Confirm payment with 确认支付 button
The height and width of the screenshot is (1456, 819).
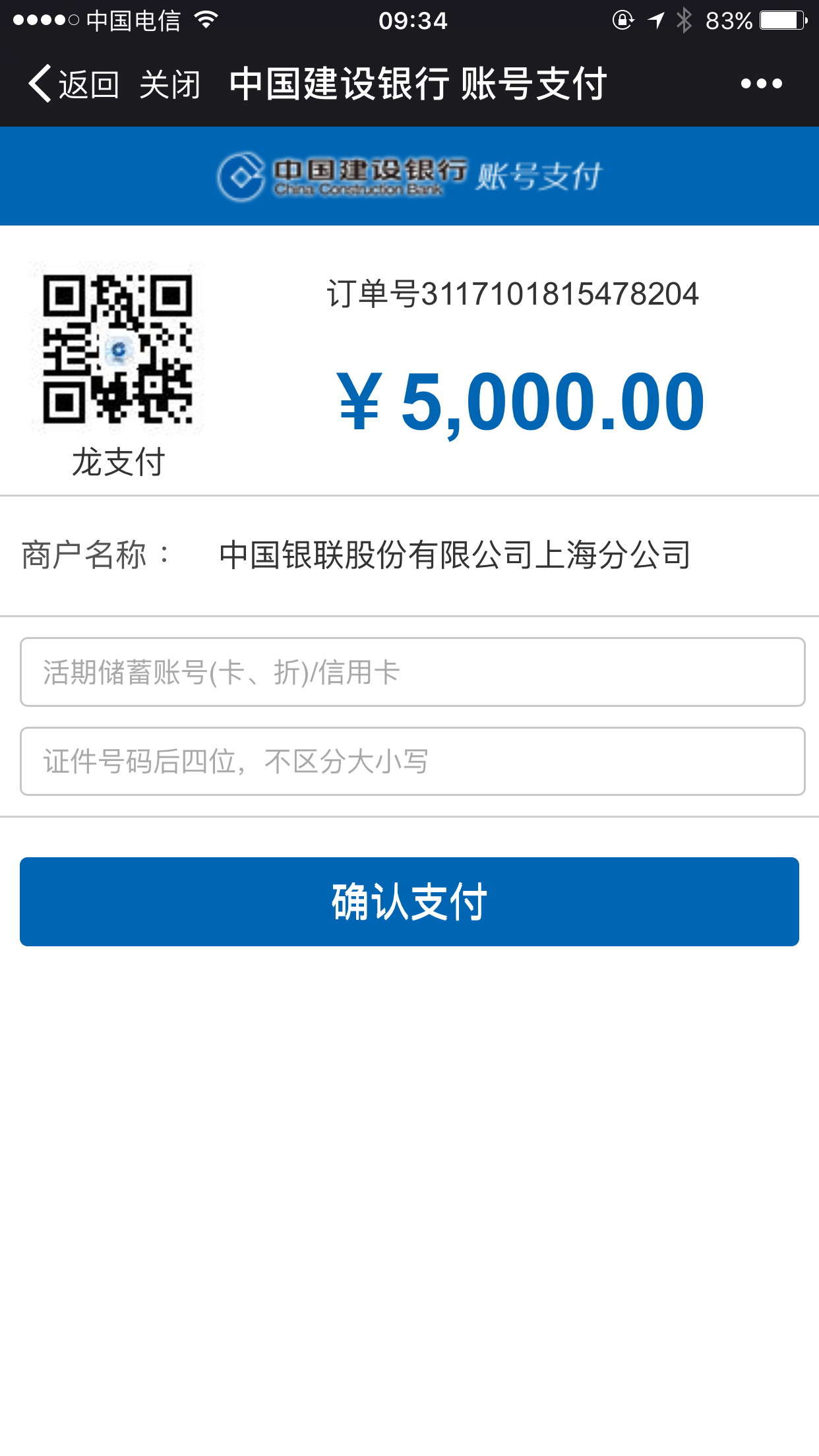pyautogui.click(x=409, y=901)
